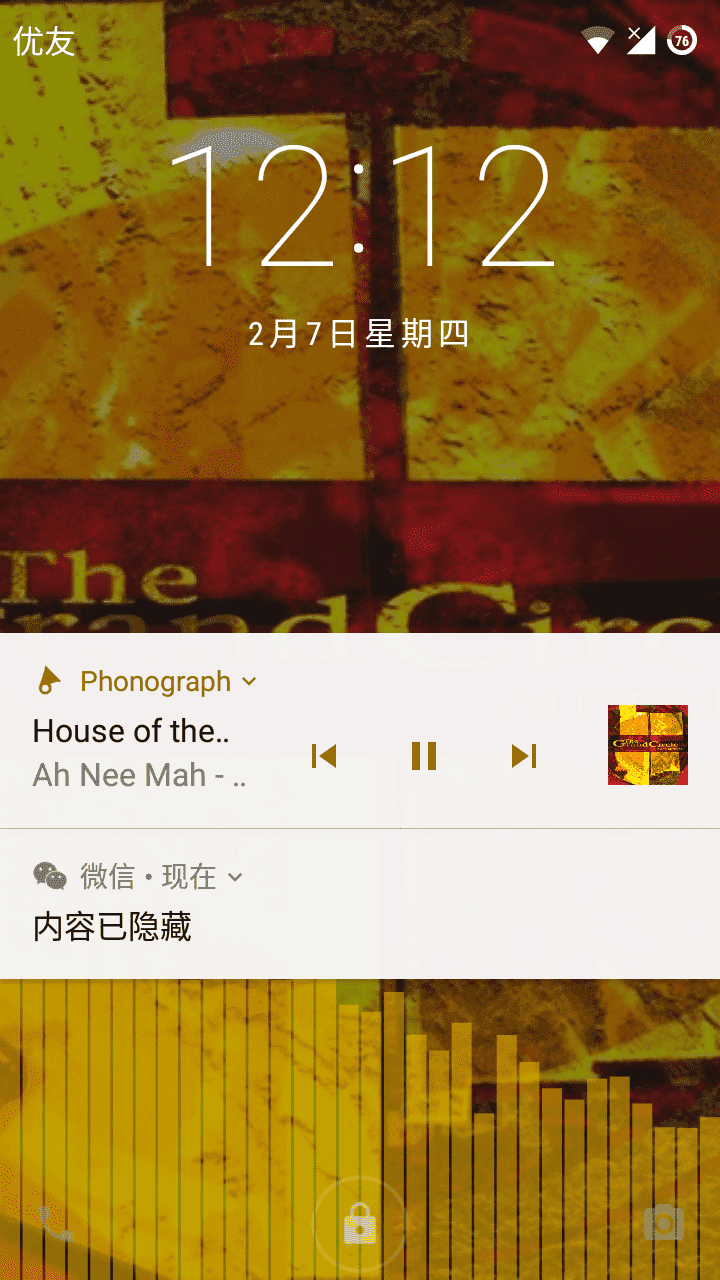Tap the lock icon to unlock
The height and width of the screenshot is (1280, 720).
pyautogui.click(x=360, y=1223)
